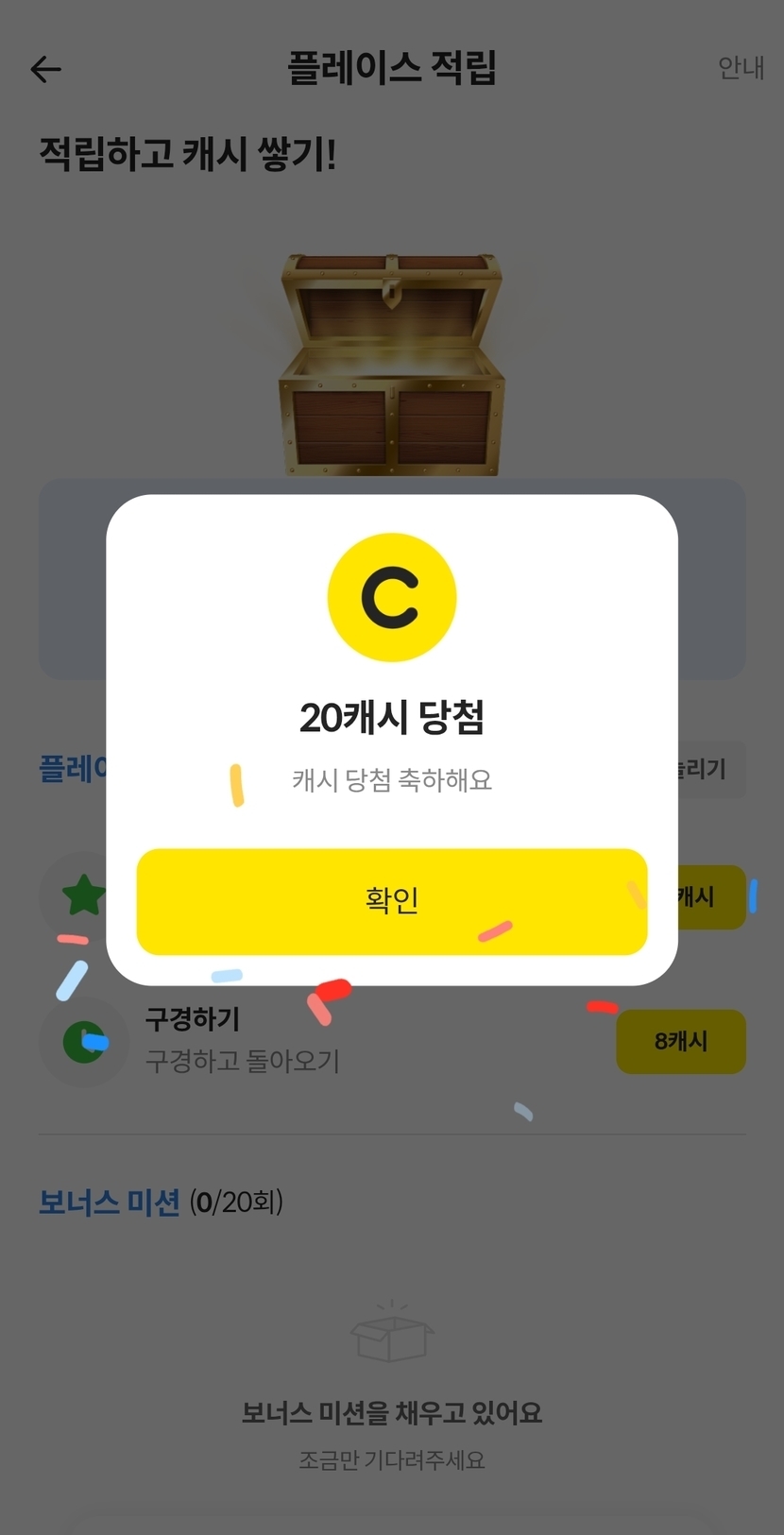This screenshot has width=784, height=1535.
Task: Open the 안내 guide
Action: point(741,68)
